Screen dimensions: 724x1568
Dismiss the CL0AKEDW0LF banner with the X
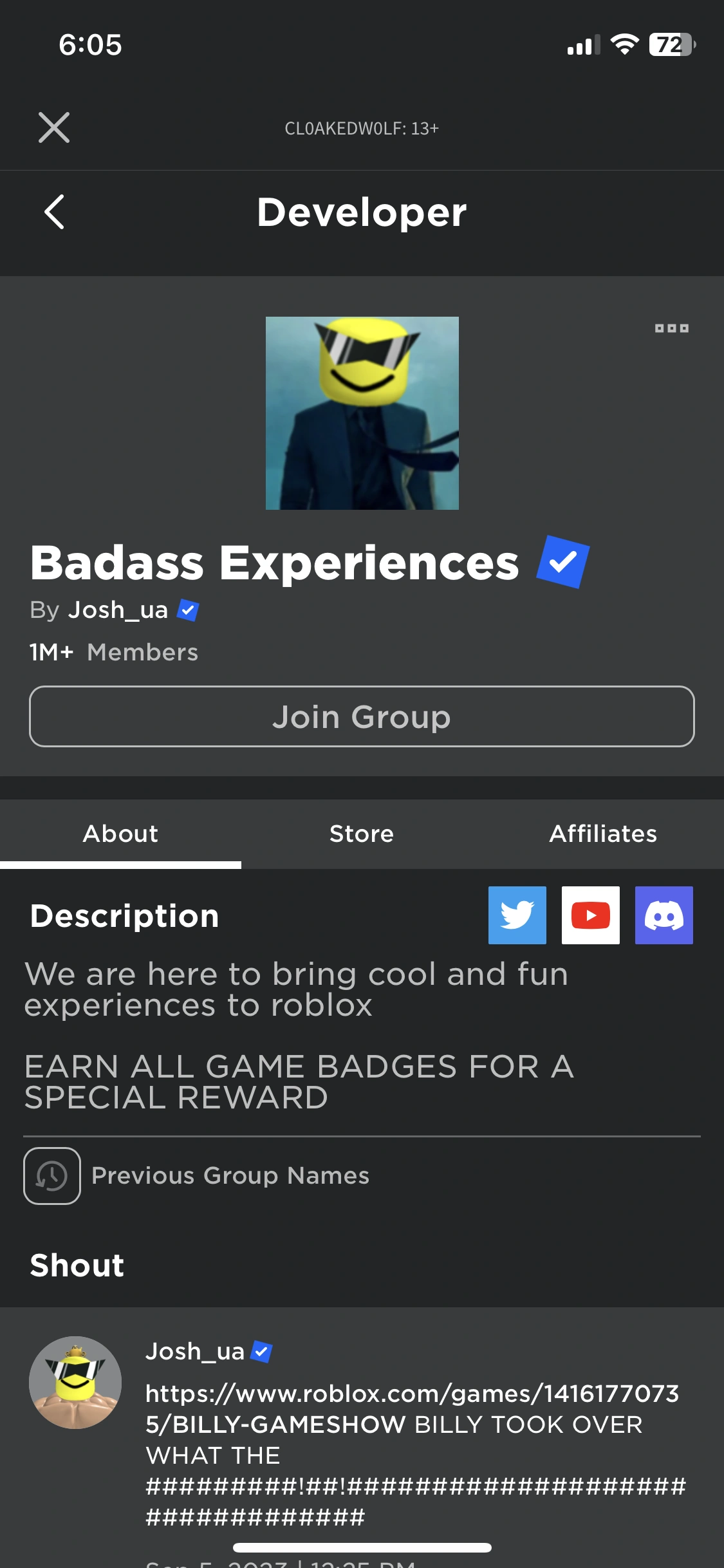click(54, 127)
